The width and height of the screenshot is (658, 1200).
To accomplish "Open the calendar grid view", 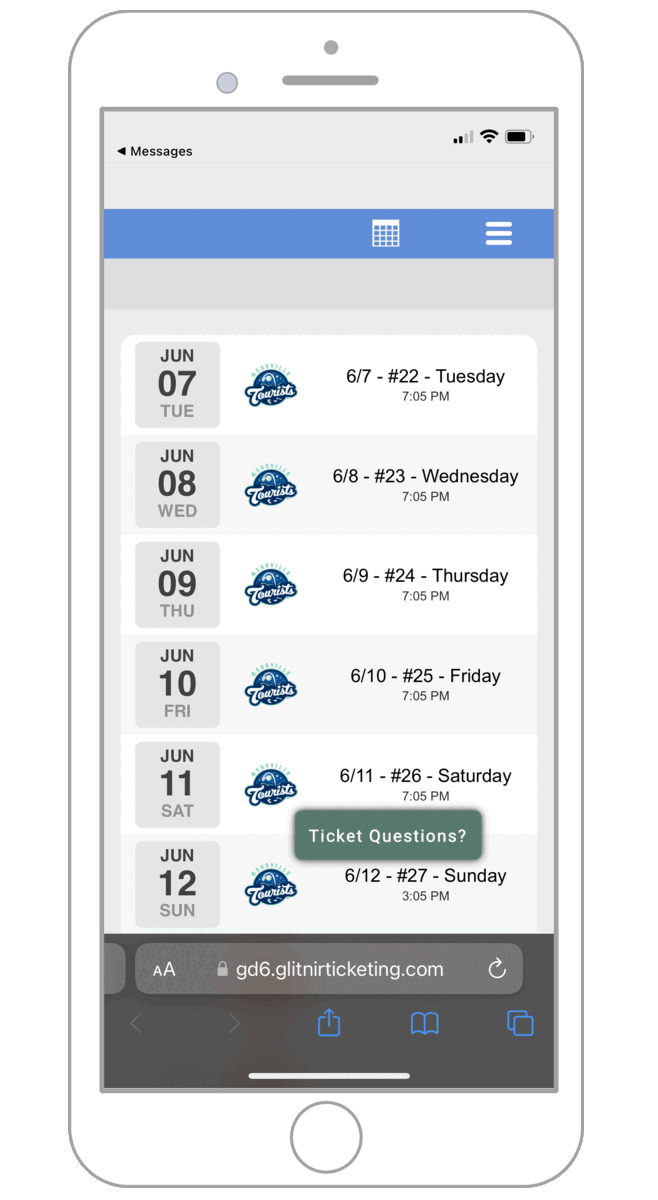I will pyautogui.click(x=385, y=234).
